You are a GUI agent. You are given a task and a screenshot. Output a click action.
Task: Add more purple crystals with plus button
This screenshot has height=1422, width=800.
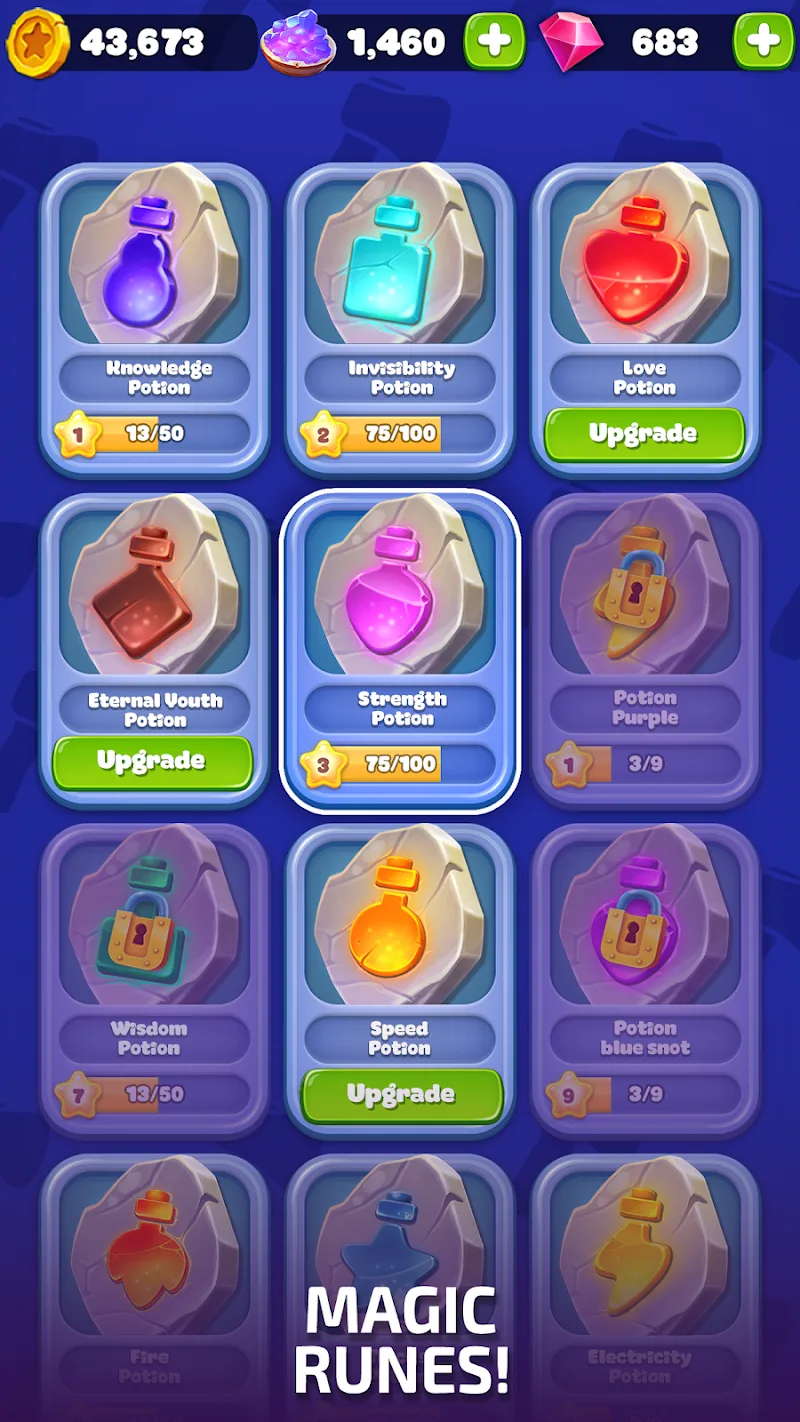pyautogui.click(x=494, y=41)
